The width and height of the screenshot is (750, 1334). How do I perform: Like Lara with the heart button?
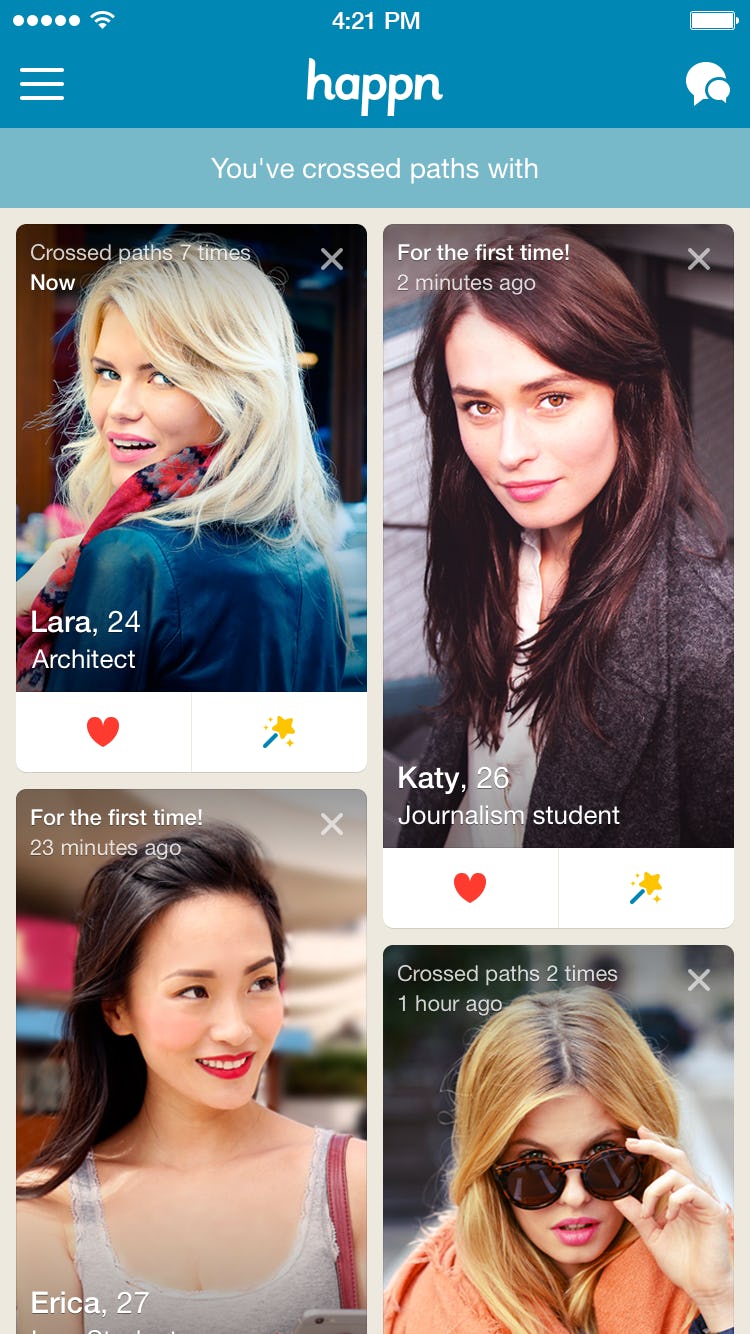(103, 732)
